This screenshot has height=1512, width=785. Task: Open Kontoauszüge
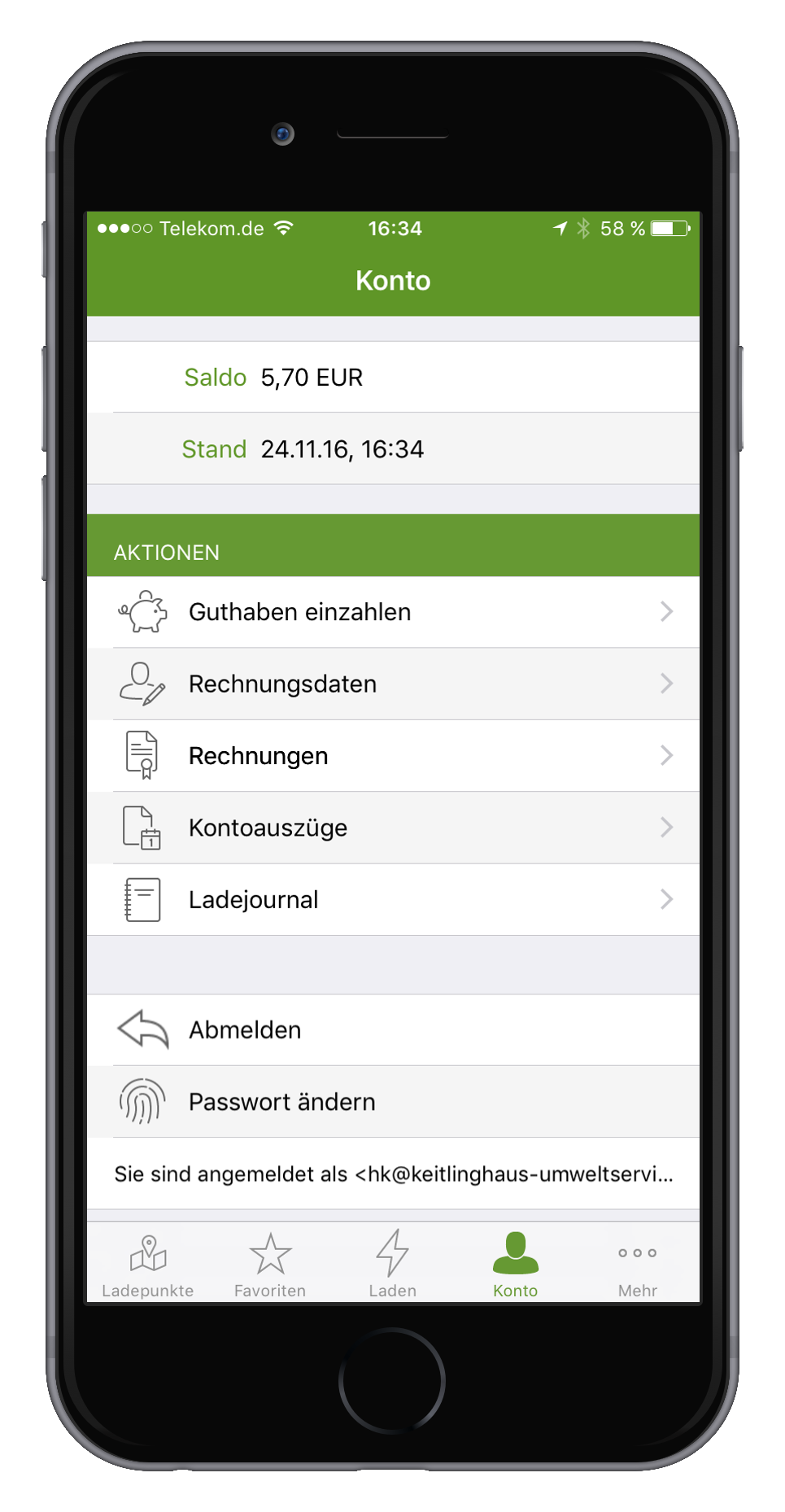(x=393, y=828)
